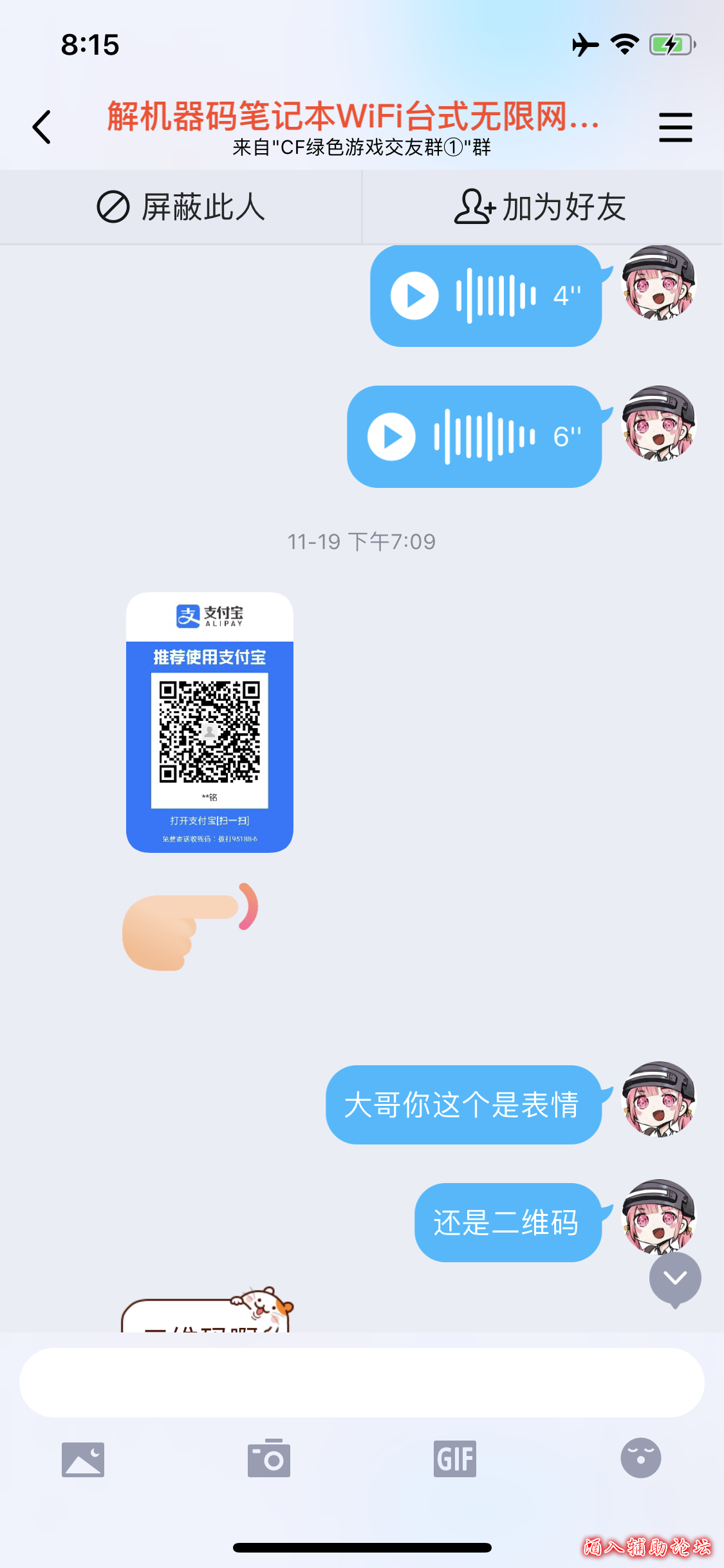Select the camera icon to take photo
The image size is (724, 1568).
268,1459
